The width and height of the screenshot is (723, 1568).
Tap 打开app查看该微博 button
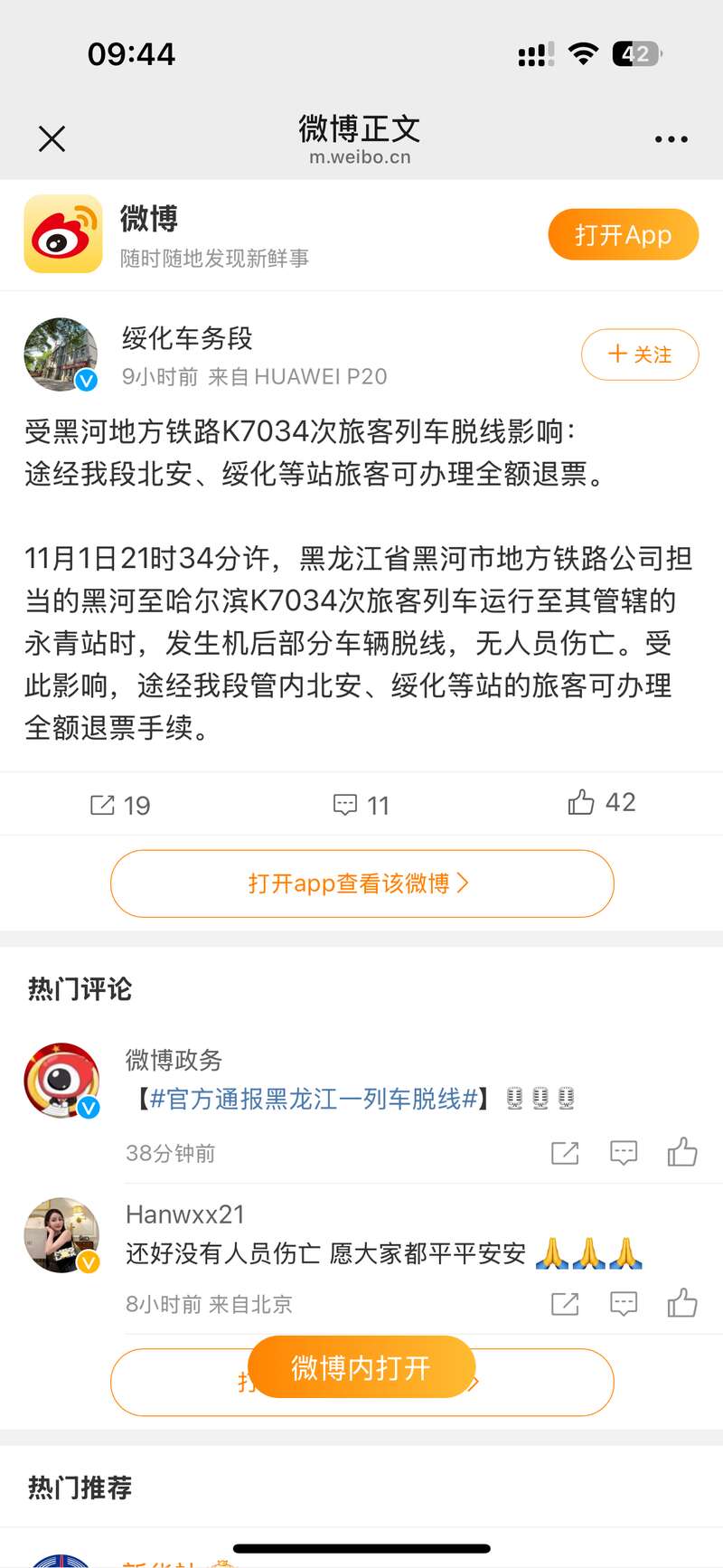click(x=361, y=883)
